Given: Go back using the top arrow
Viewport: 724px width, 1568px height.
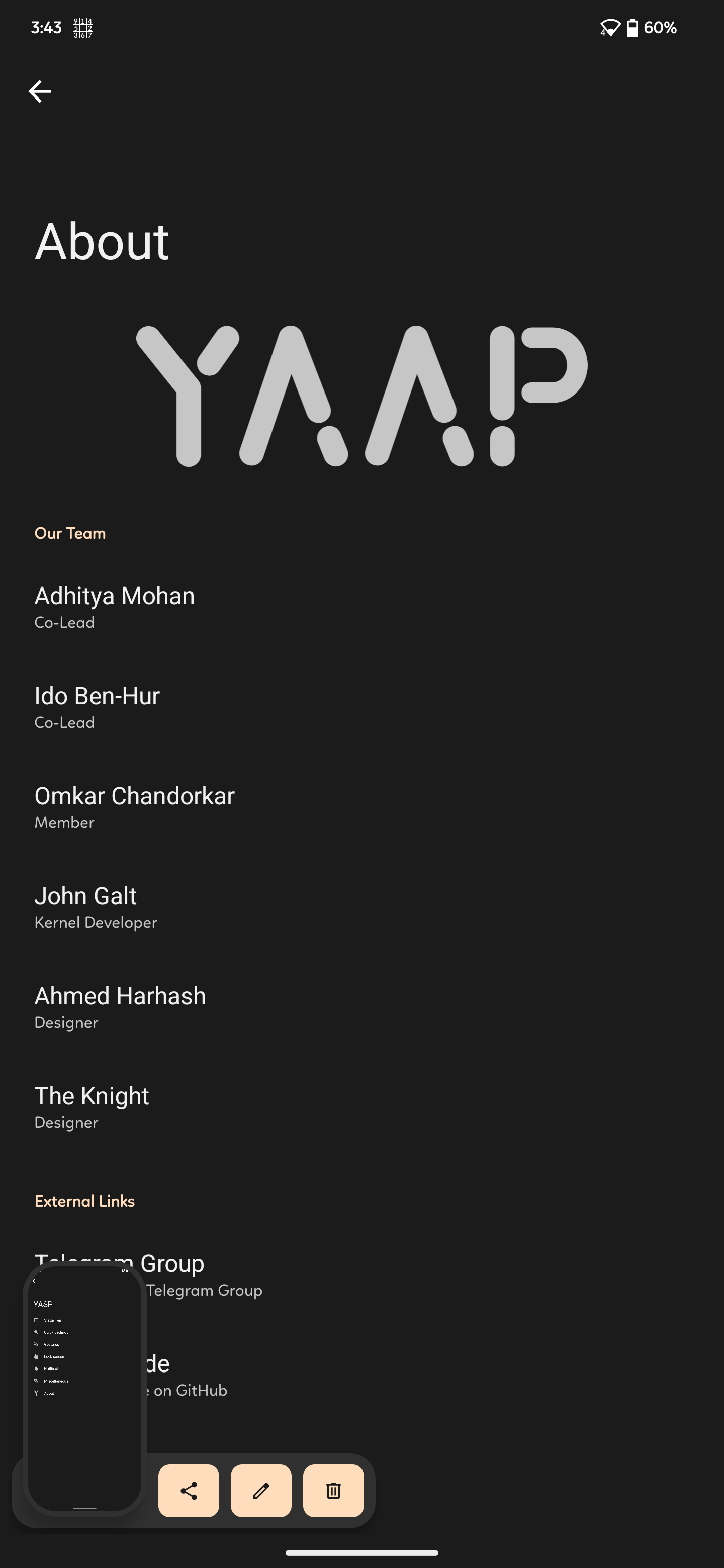Looking at the screenshot, I should (40, 91).
